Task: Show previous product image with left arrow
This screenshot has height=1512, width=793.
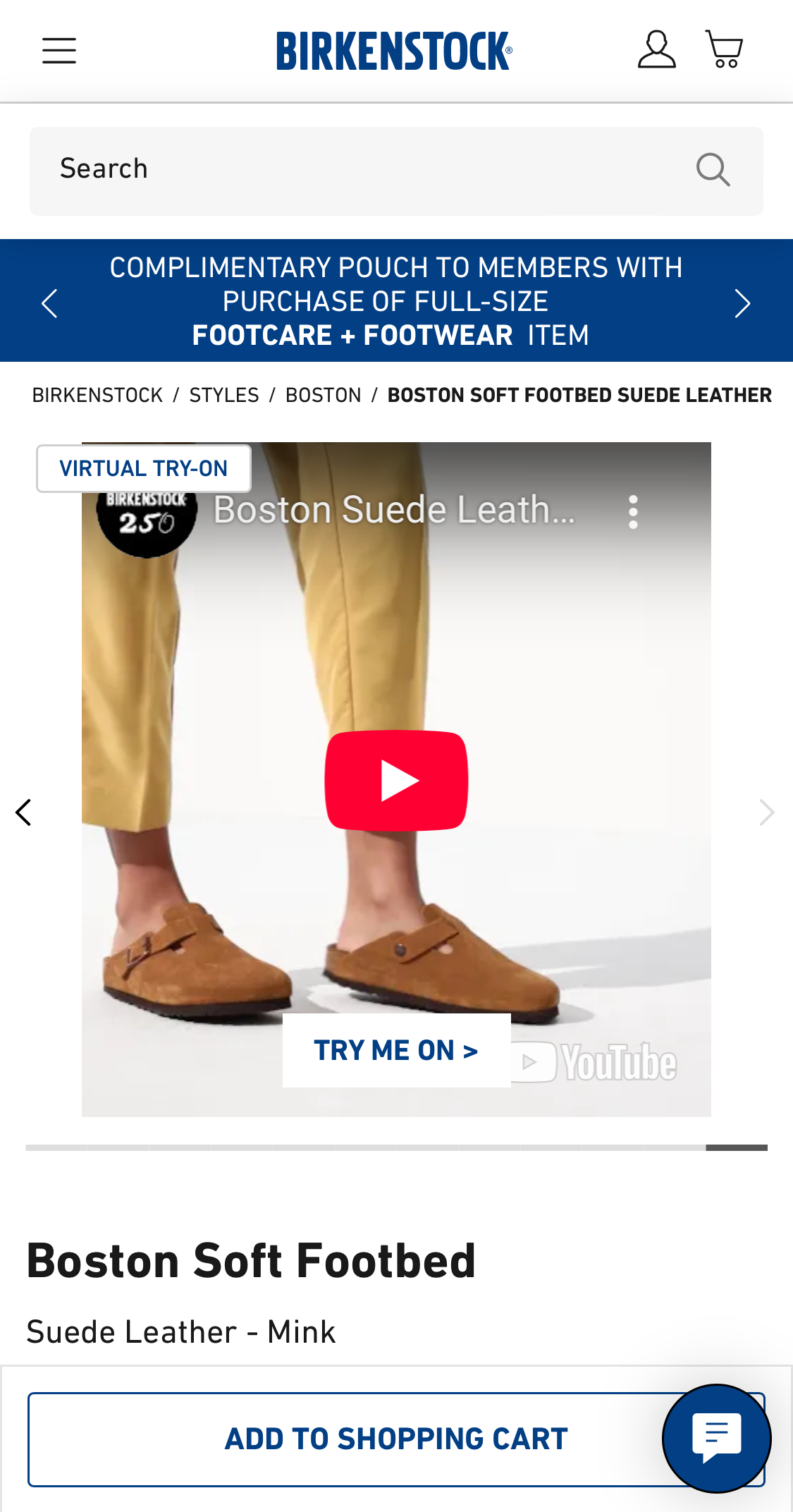Action: pyautogui.click(x=24, y=812)
